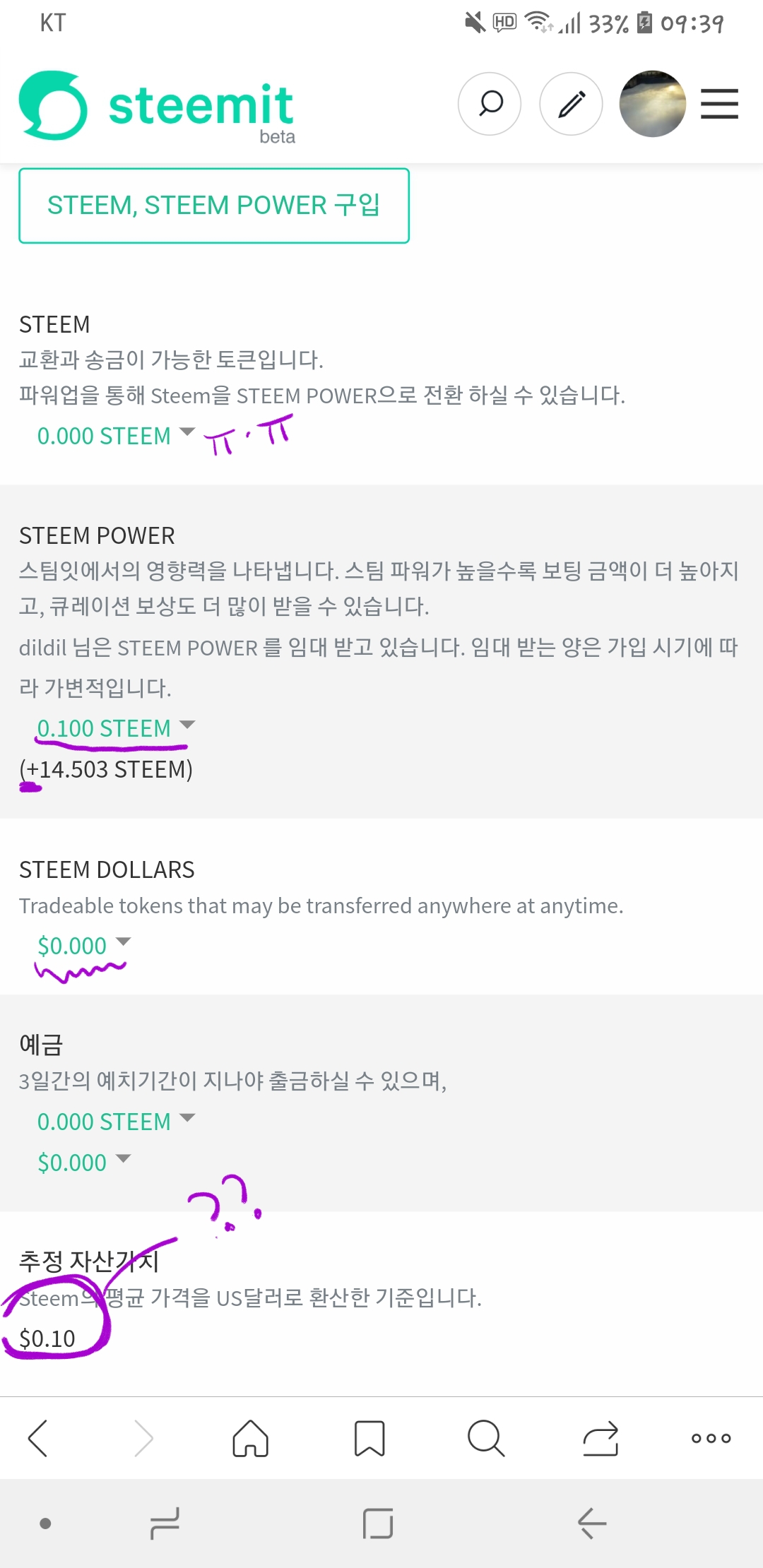
Task: Go to the Steemit home logo
Action: tap(157, 106)
